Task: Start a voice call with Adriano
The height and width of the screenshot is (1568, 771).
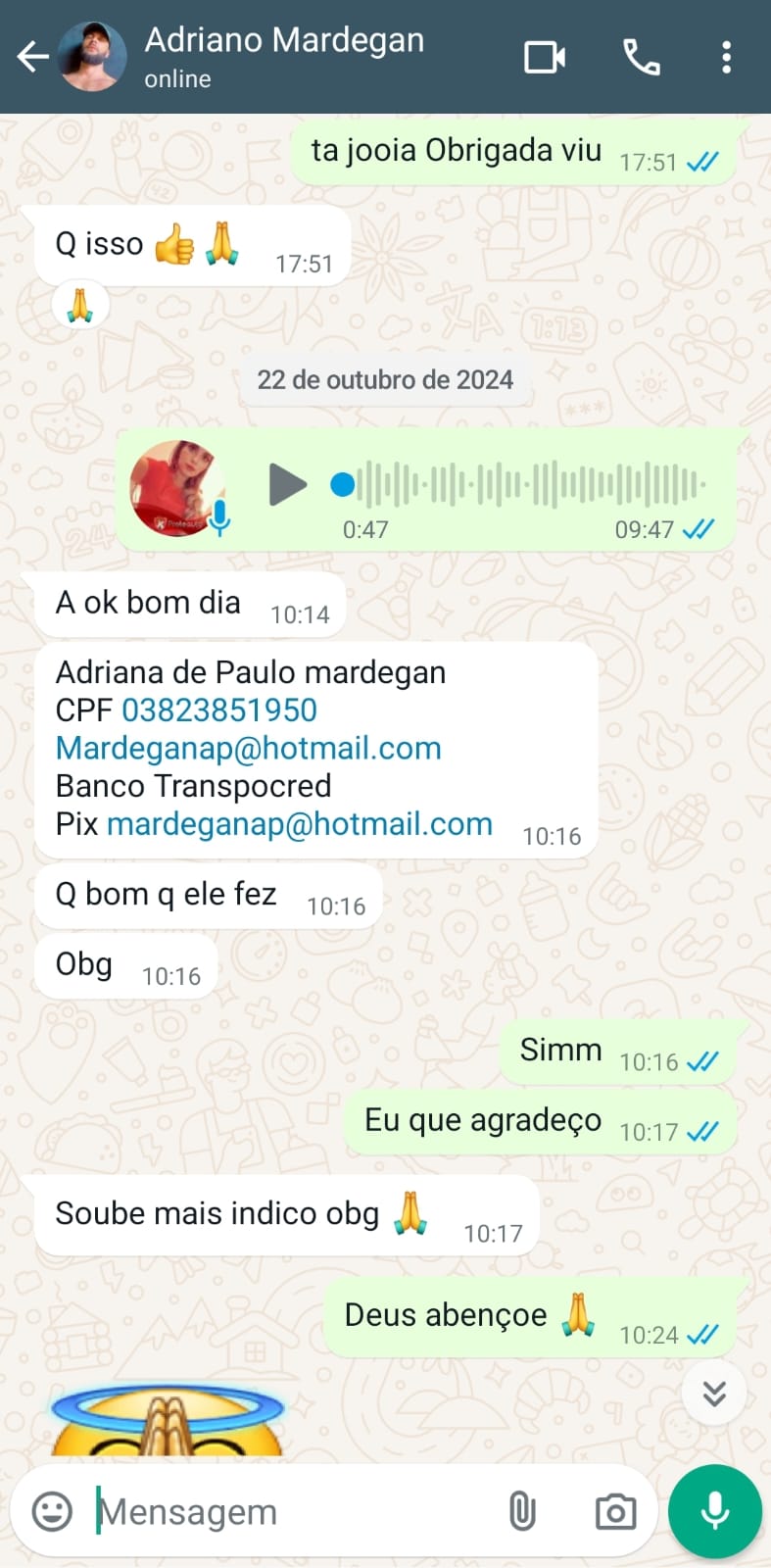Action: click(x=642, y=57)
